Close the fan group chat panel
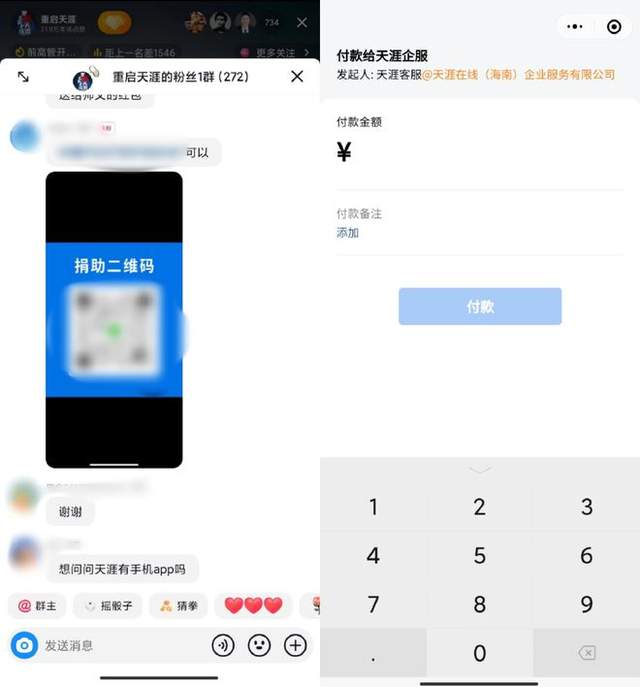This screenshot has width=640, height=687. click(297, 77)
